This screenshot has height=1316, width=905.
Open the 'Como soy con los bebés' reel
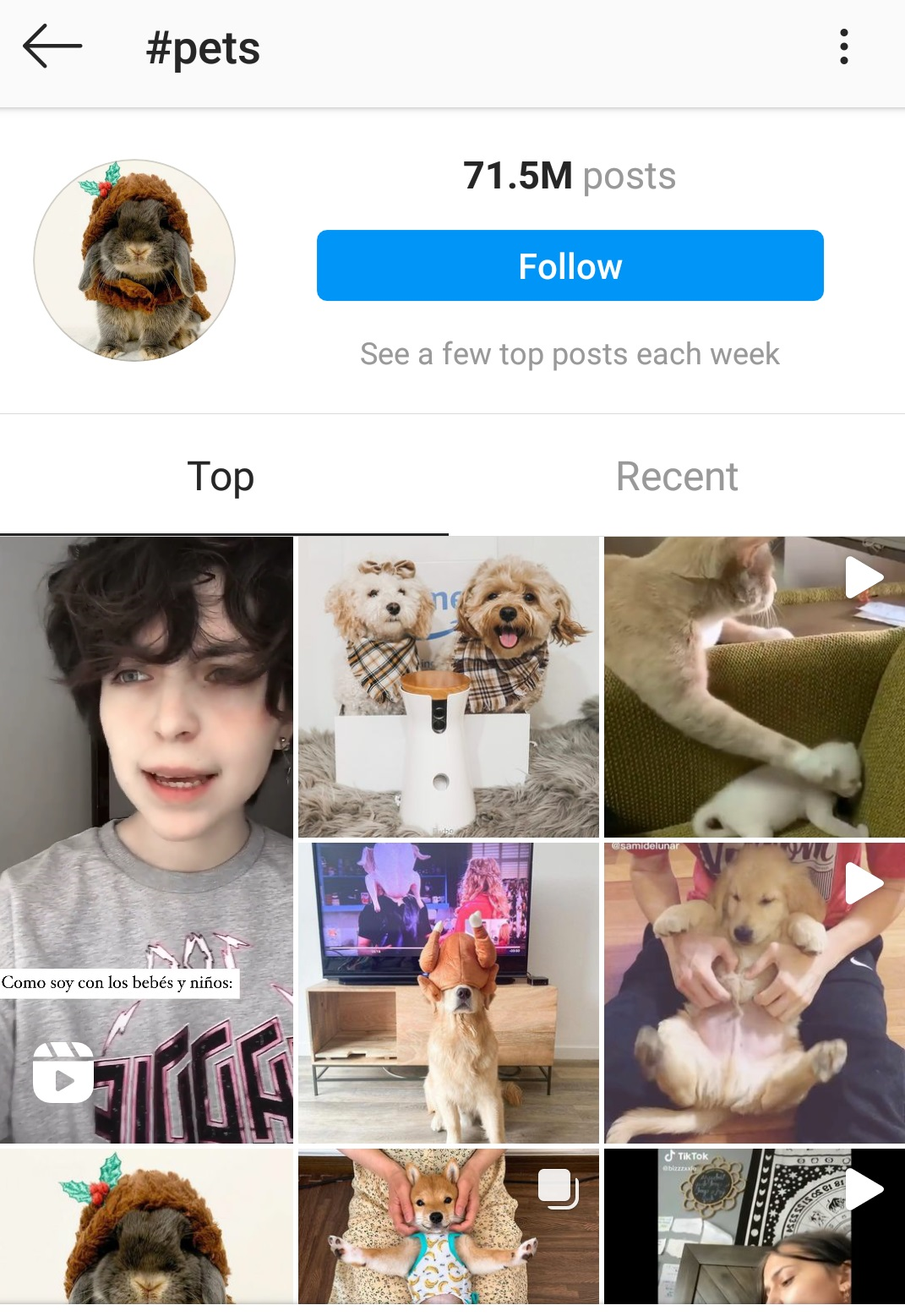146,839
